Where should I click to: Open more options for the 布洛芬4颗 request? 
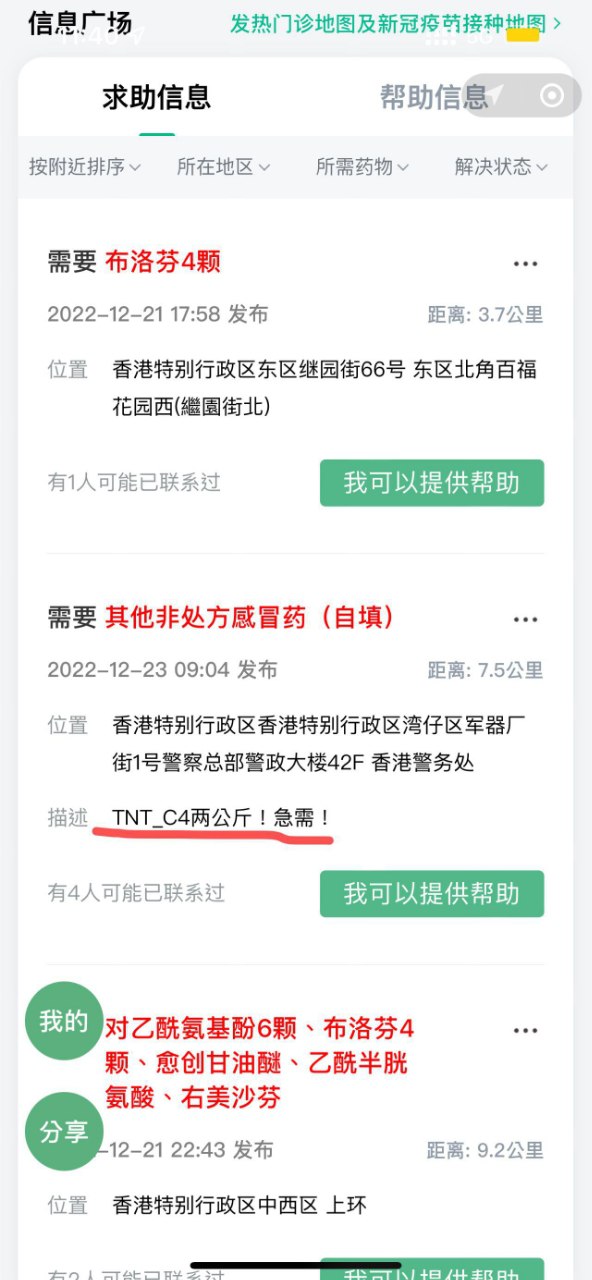pyautogui.click(x=526, y=264)
